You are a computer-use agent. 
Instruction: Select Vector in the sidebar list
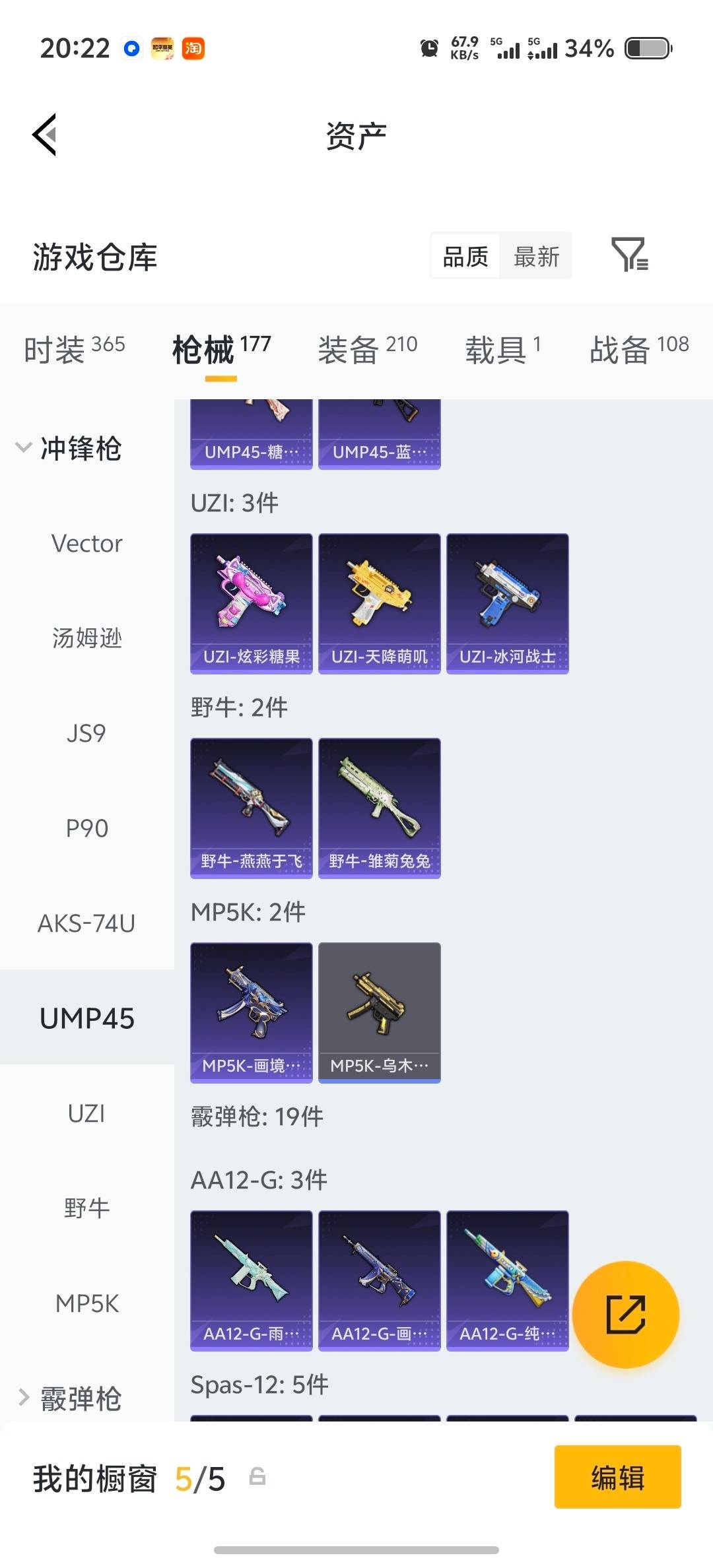tap(86, 543)
